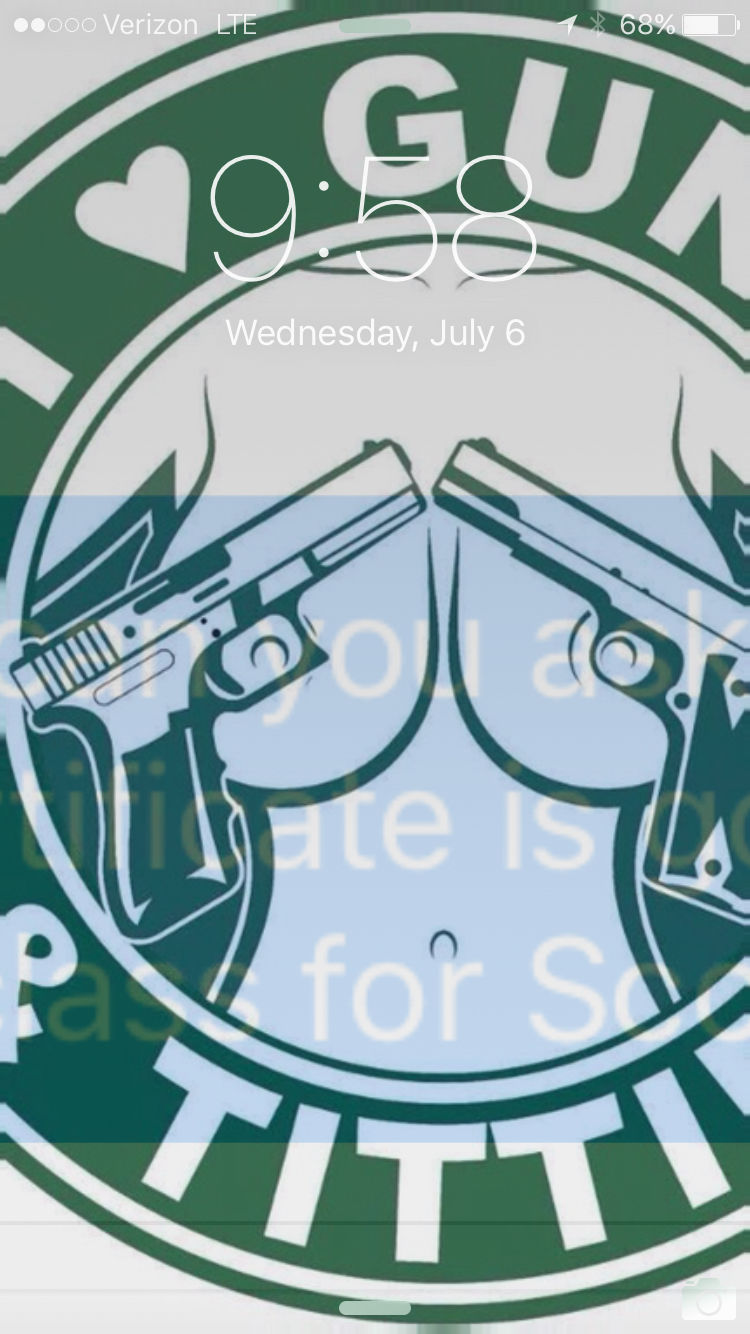Image resolution: width=750 pixels, height=1334 pixels.
Task: Open the camera shortcut icon
Action: coord(709,1301)
